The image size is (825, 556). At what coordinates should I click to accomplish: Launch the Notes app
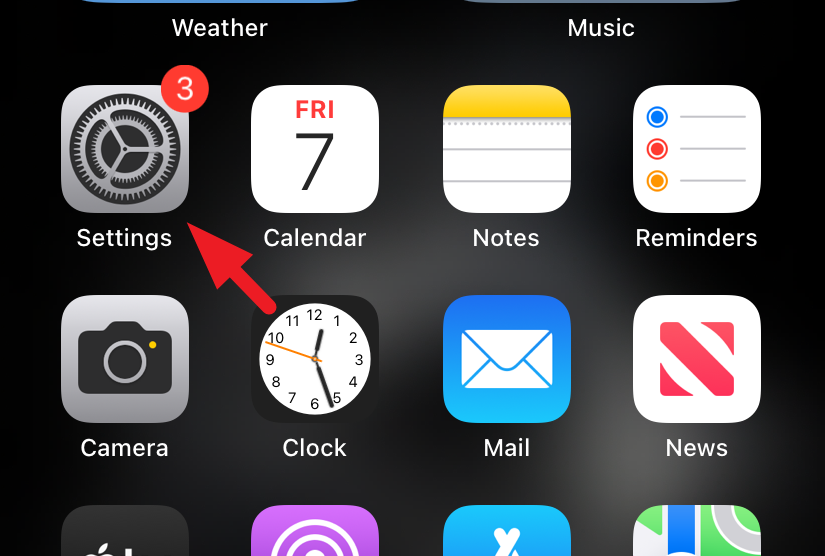pyautogui.click(x=506, y=149)
